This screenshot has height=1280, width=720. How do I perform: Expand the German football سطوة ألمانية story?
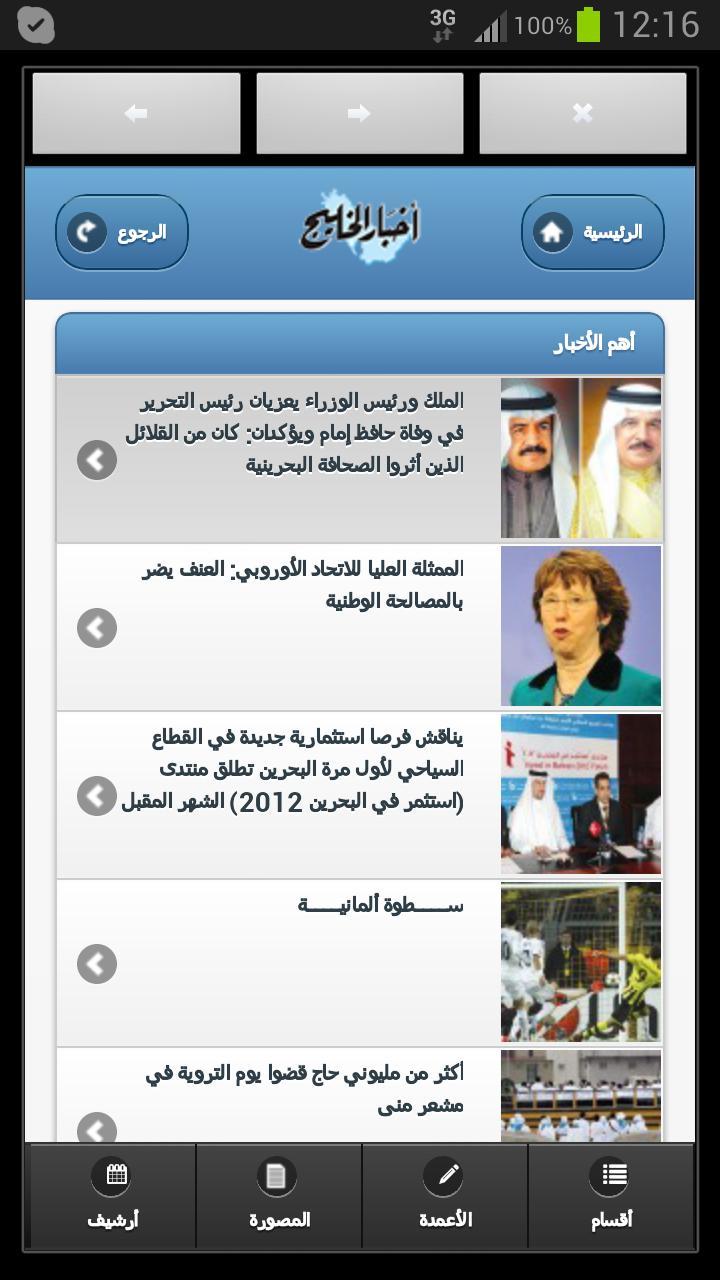pos(96,964)
